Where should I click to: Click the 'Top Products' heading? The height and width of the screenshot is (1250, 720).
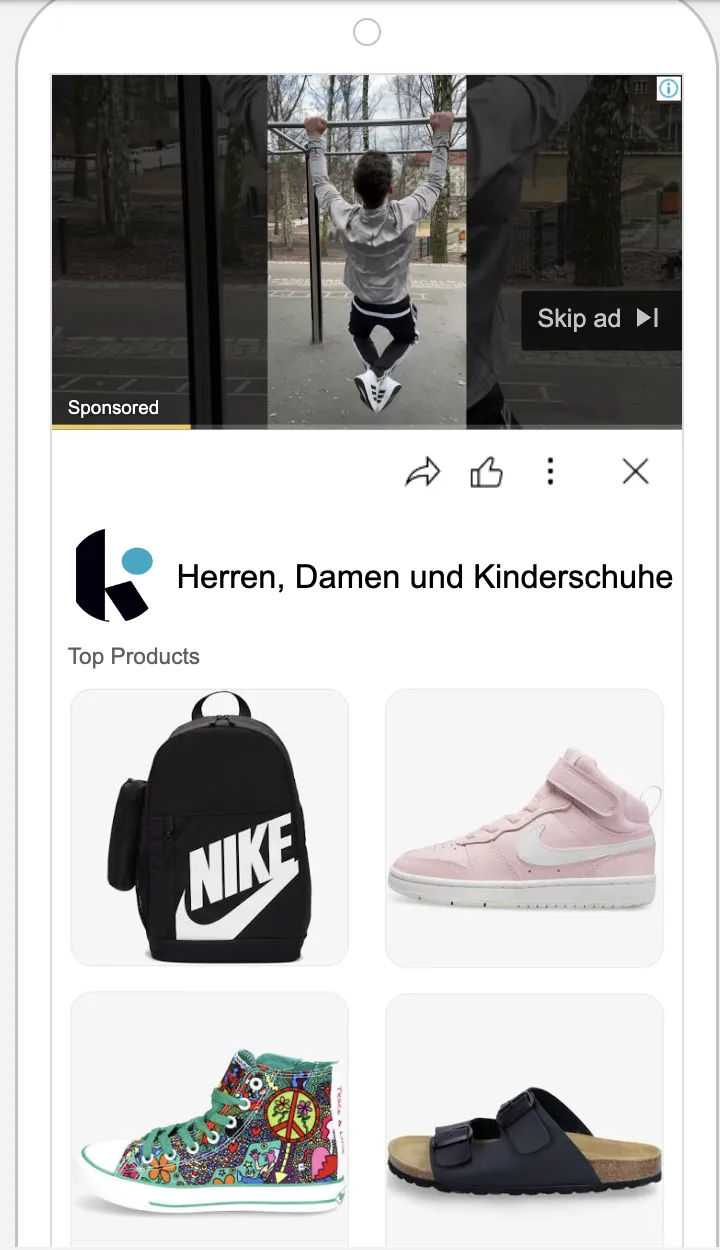[x=133, y=656]
